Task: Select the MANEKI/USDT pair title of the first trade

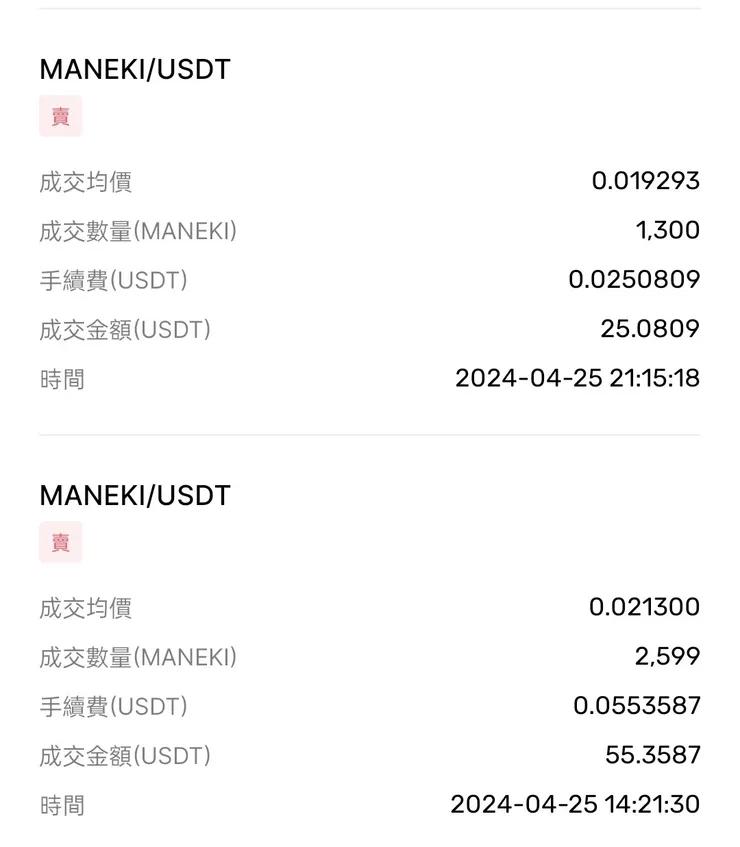Action: pyautogui.click(x=134, y=69)
